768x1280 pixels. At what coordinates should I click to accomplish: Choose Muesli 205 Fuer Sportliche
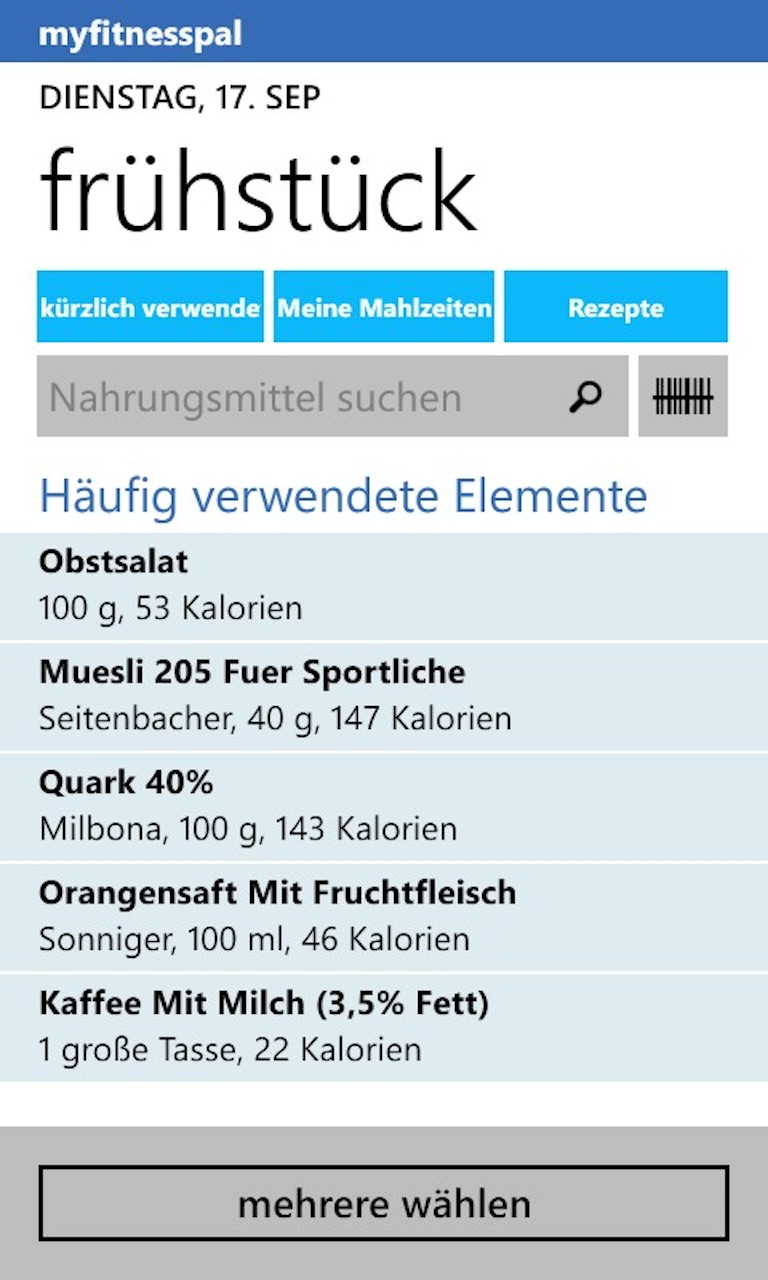coord(250,672)
